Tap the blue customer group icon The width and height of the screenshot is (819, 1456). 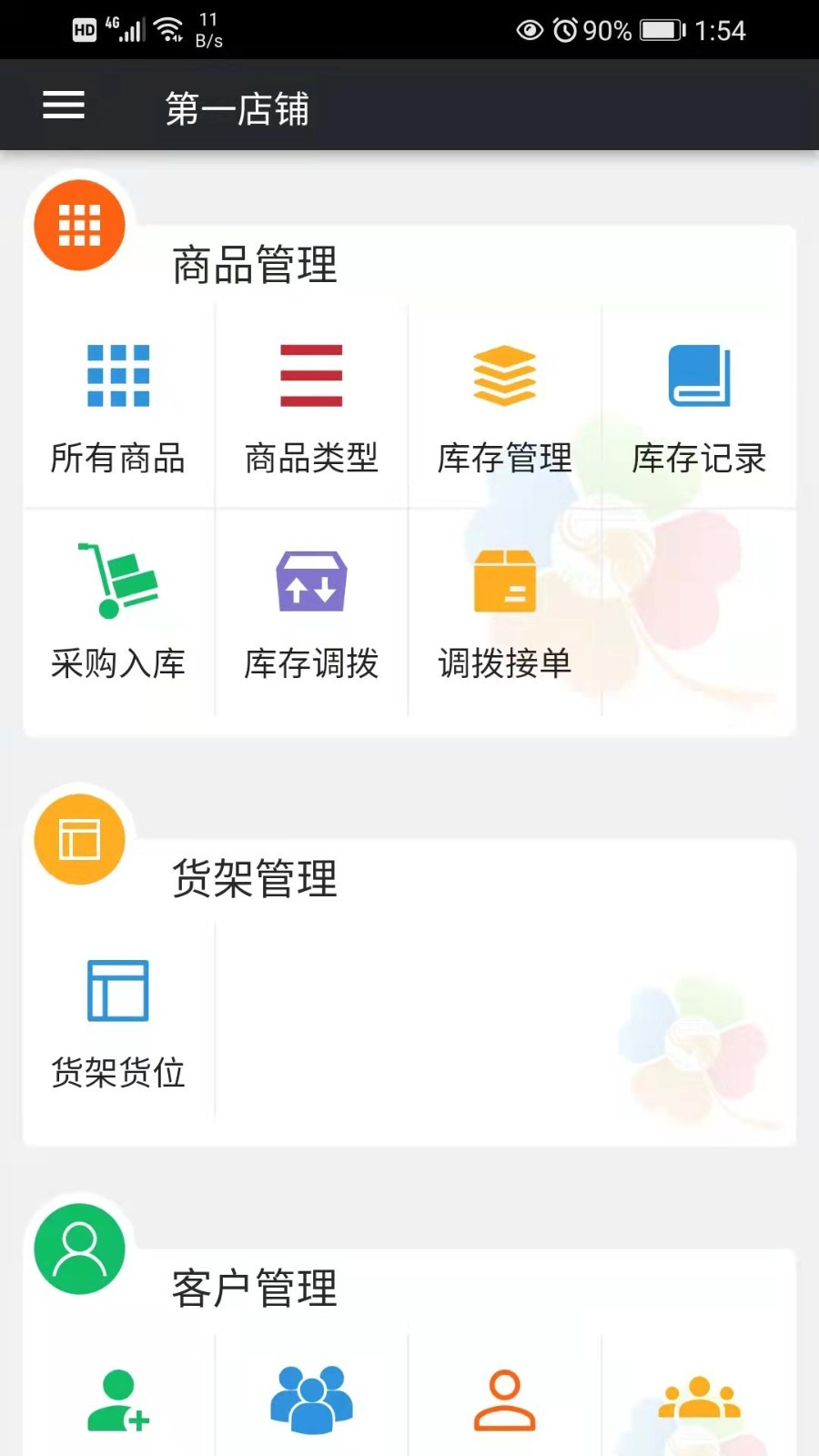coord(310,1397)
